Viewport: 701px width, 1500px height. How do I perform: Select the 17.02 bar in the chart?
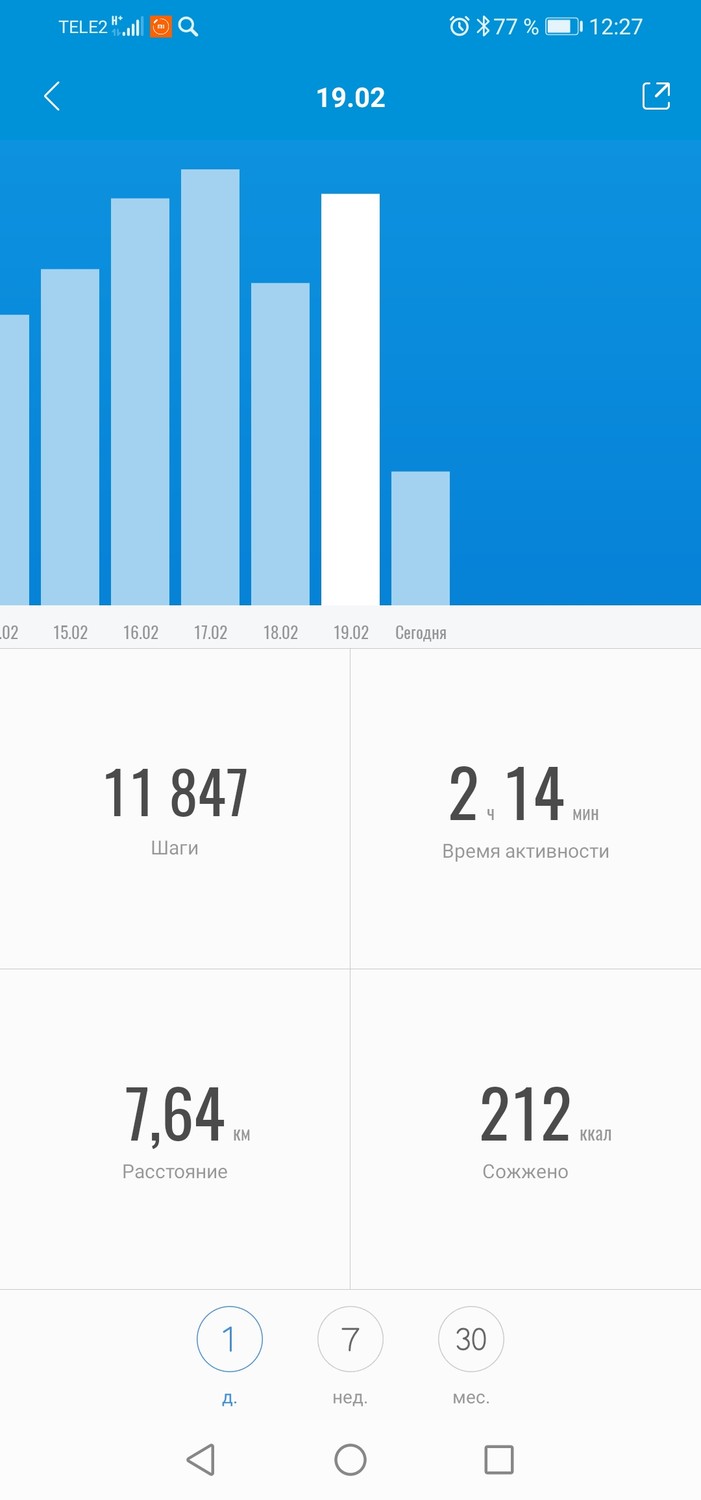tap(210, 387)
